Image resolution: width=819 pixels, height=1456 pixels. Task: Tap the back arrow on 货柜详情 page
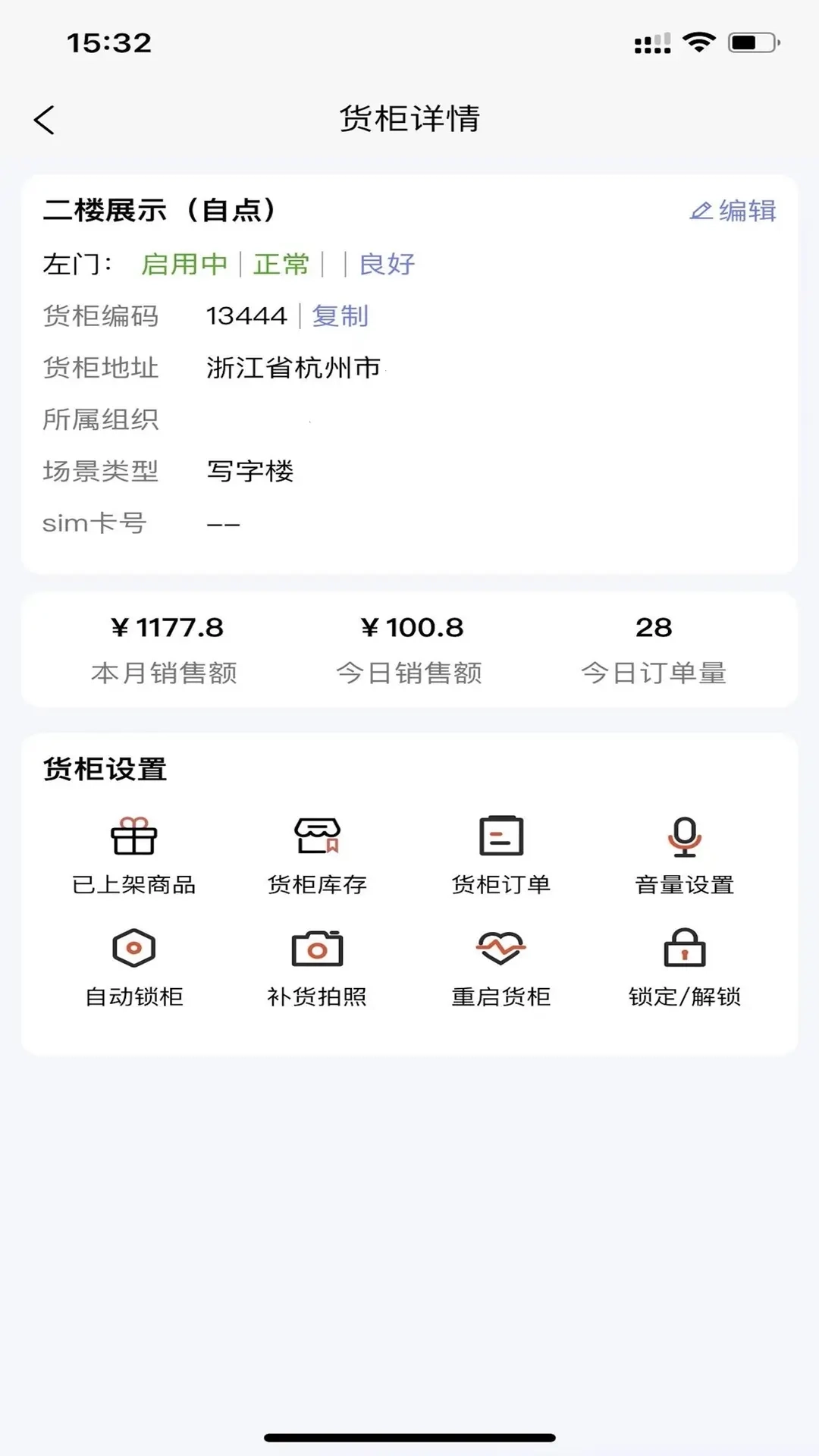pyautogui.click(x=45, y=119)
